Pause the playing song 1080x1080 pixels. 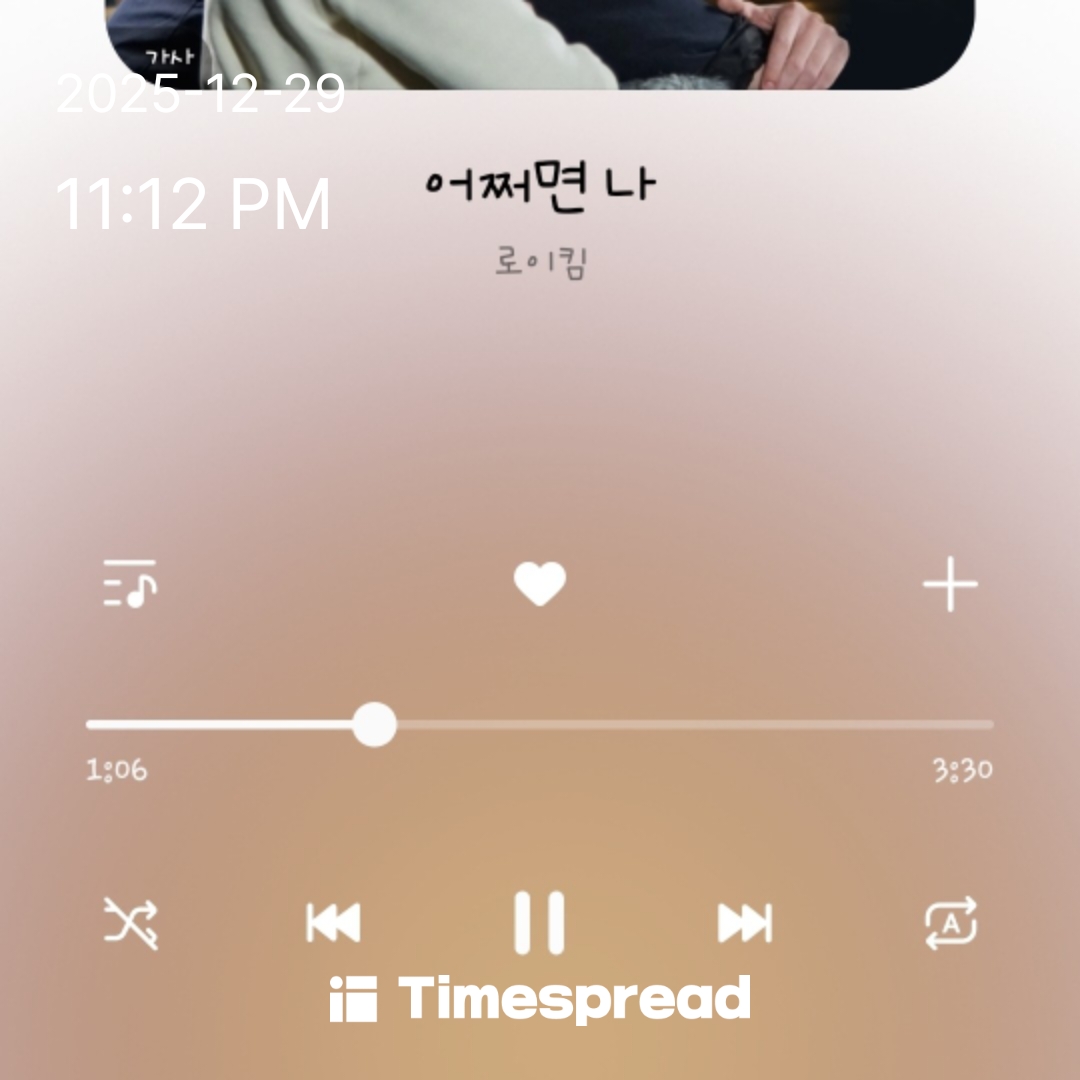540,923
